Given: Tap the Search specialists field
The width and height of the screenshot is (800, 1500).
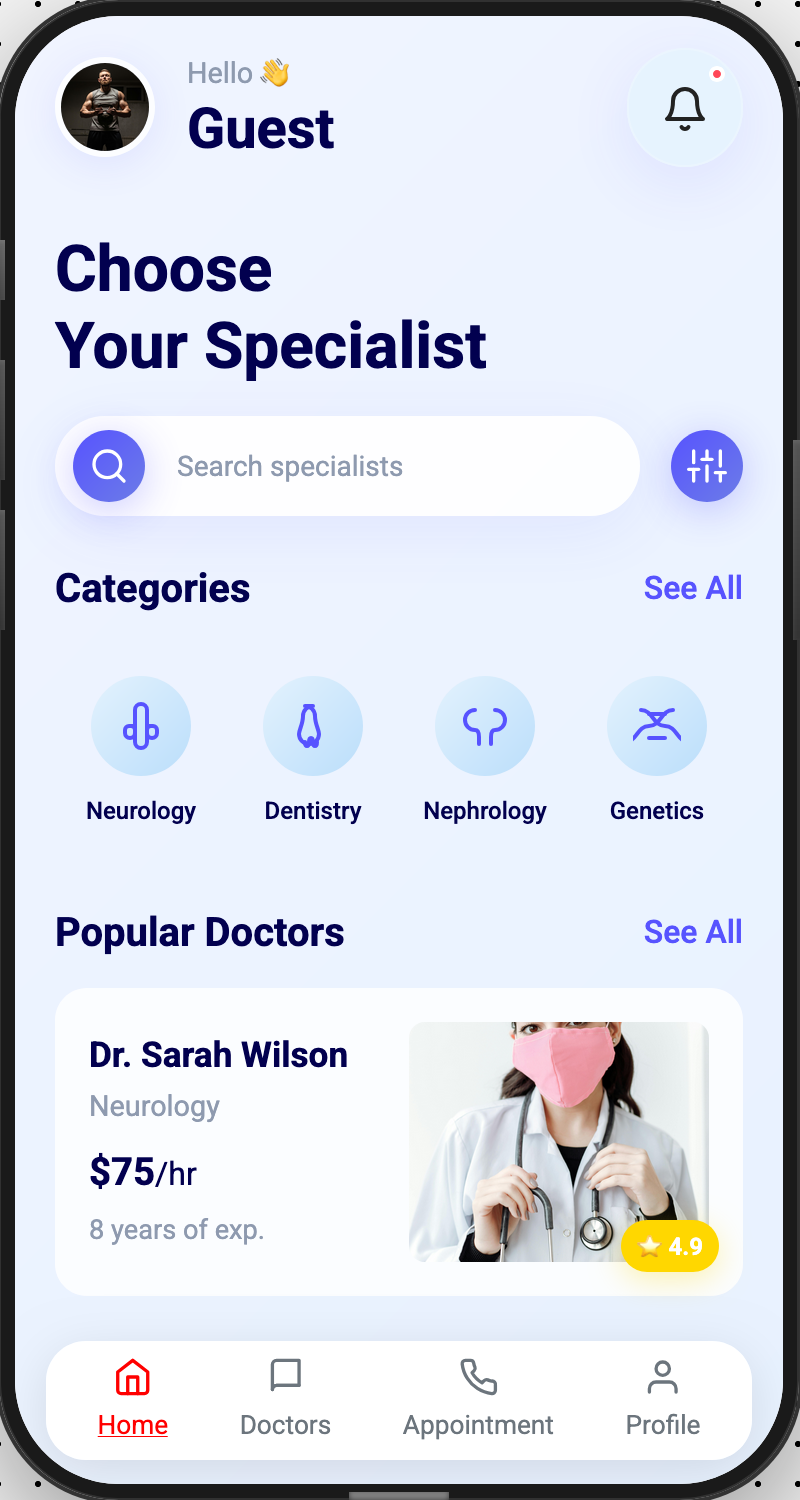Looking at the screenshot, I should pos(390,466).
